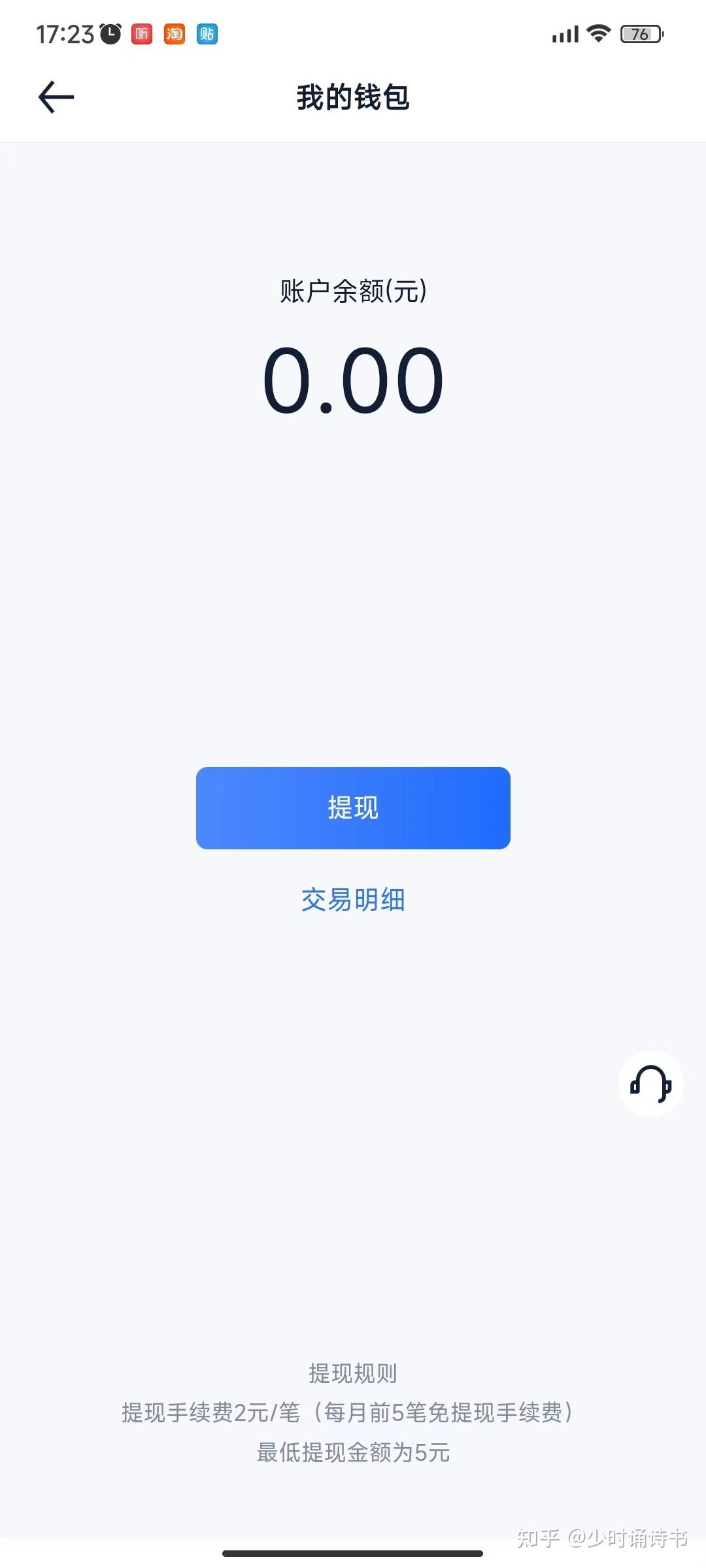Image resolution: width=706 pixels, height=1568 pixels.
Task: Contact customer service via headset icon
Action: coord(651,1084)
